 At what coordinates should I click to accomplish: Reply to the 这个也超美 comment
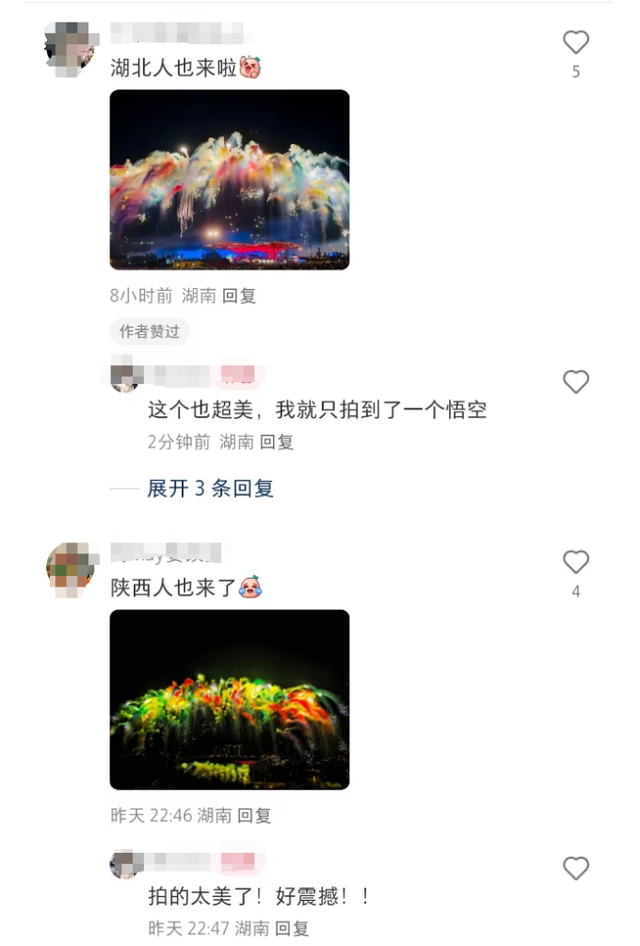277,442
